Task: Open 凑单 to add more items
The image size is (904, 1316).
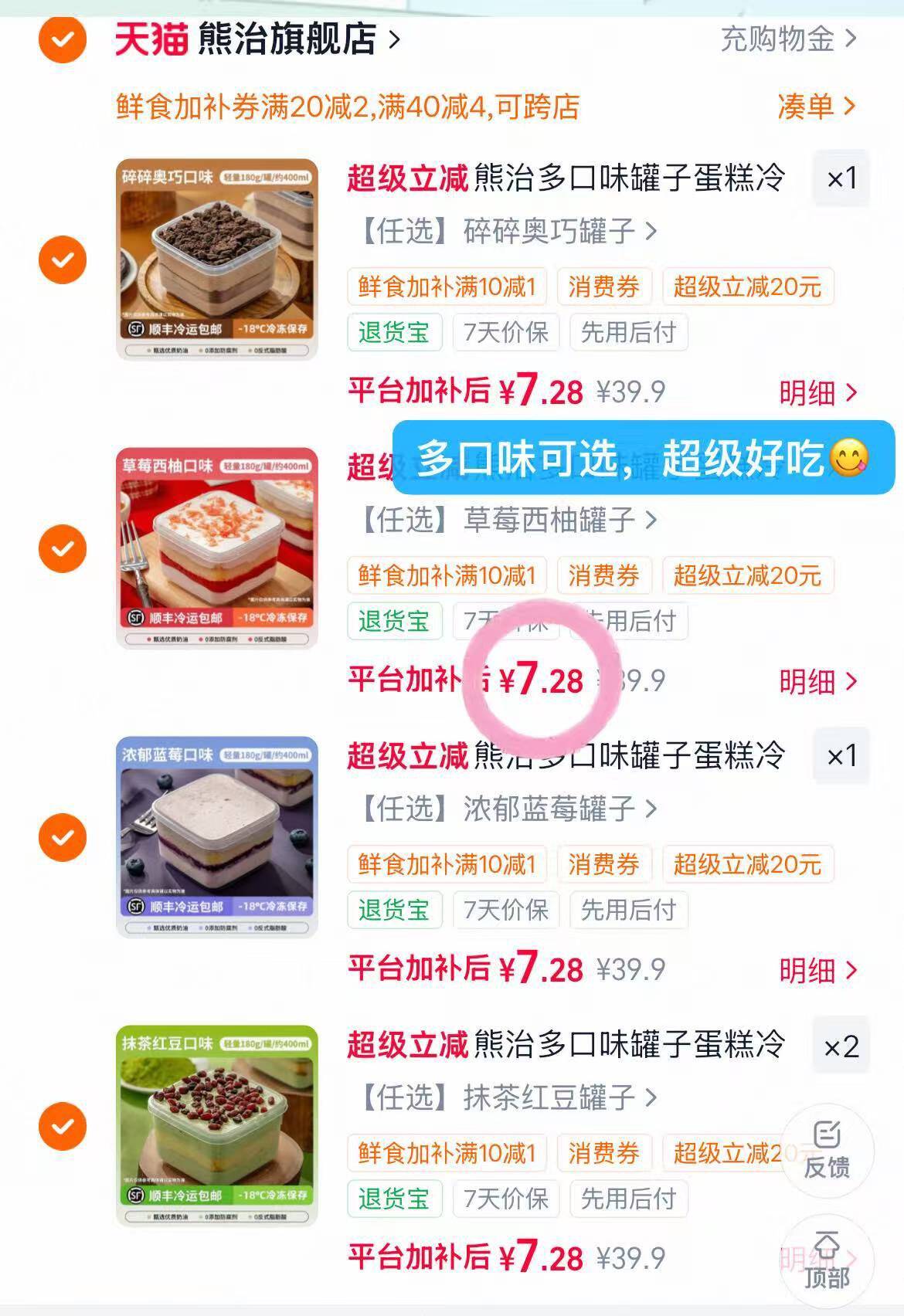Action: coord(817,107)
